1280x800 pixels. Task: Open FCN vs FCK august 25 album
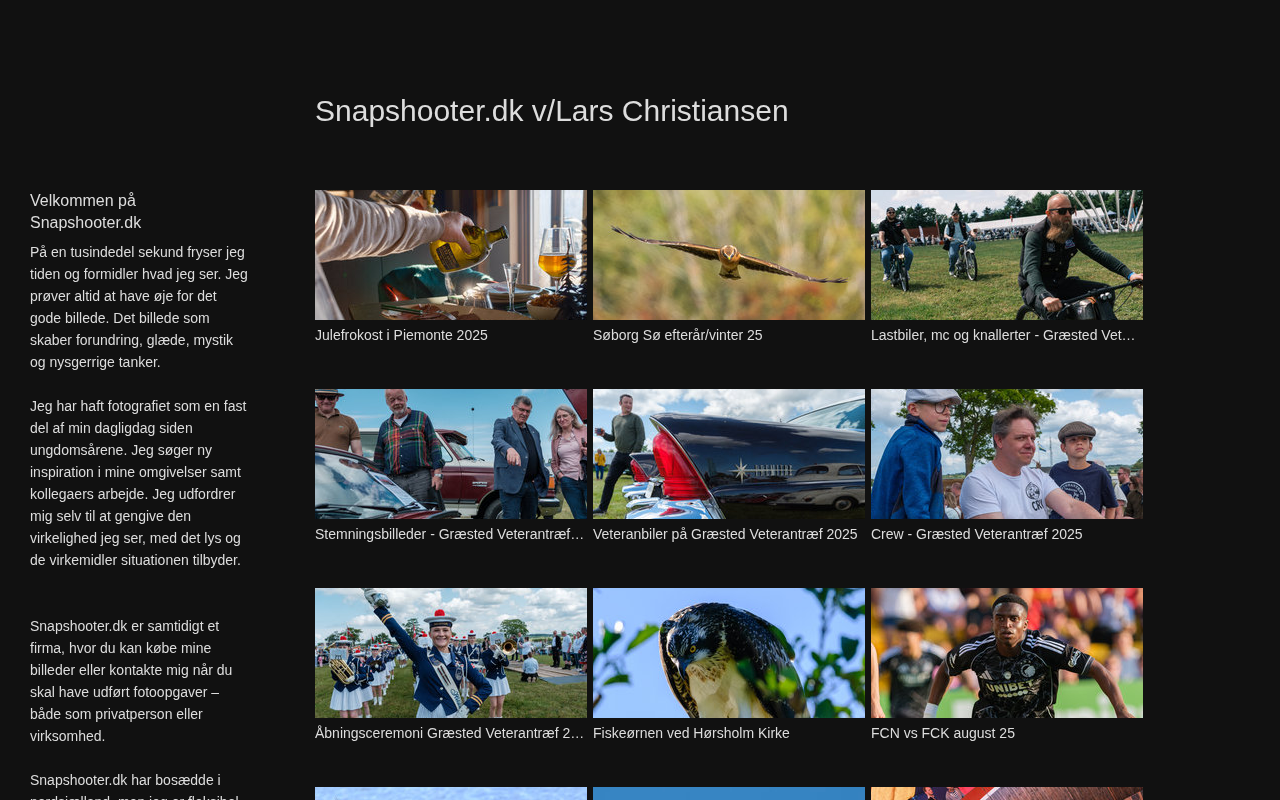[x=1006, y=653]
